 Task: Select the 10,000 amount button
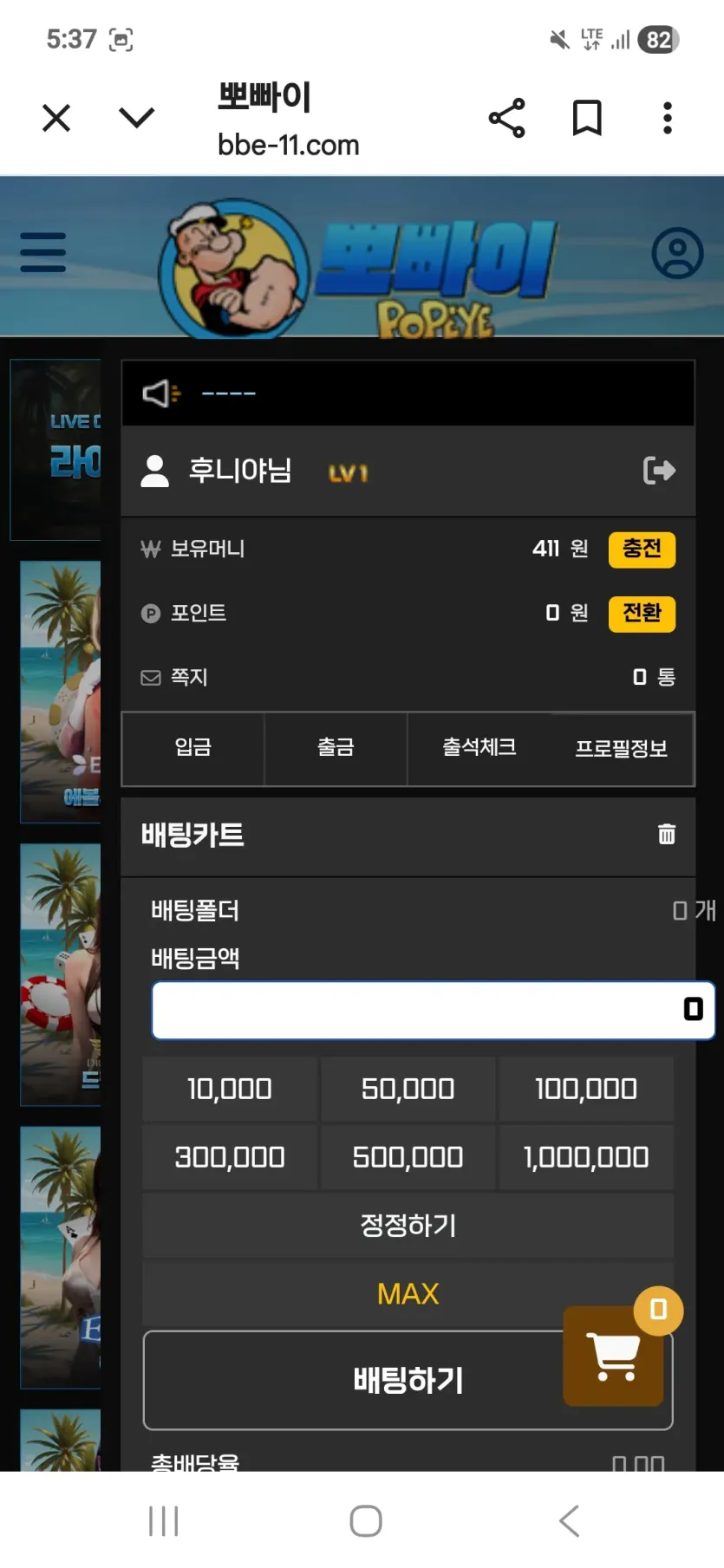(x=230, y=1089)
